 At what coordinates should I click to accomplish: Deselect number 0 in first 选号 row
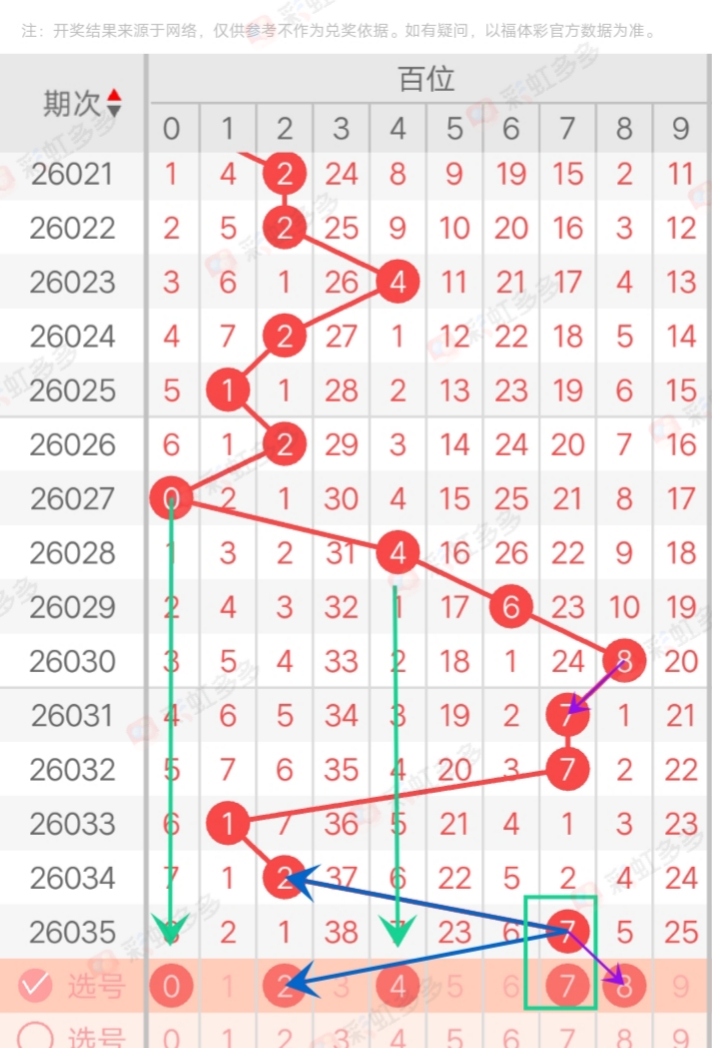[171, 987]
